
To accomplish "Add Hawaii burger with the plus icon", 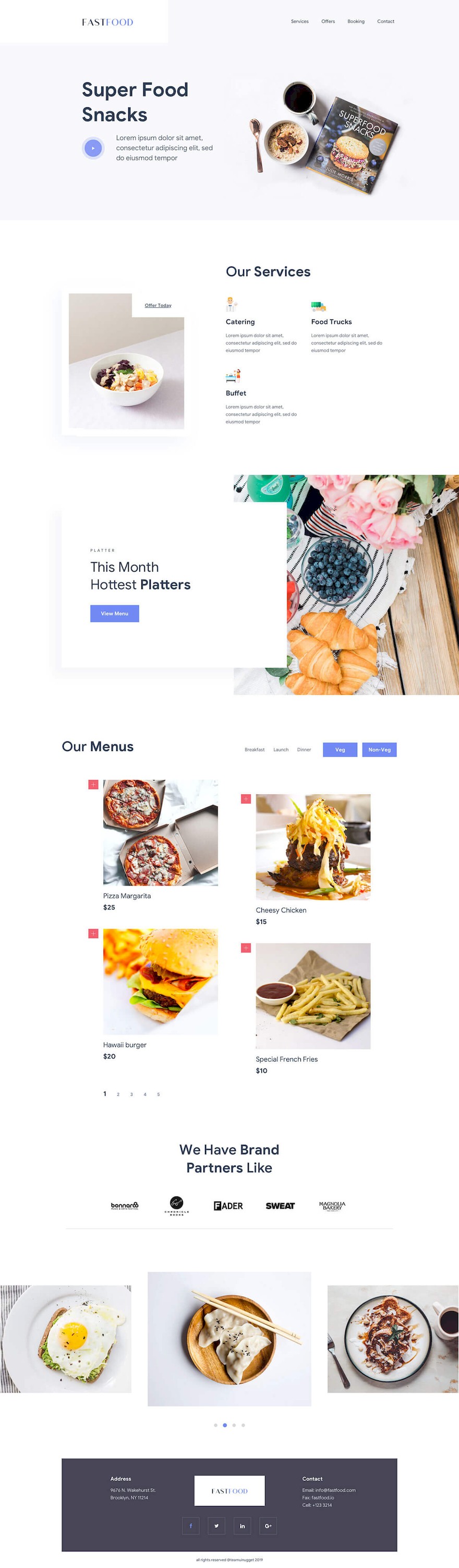I will [93, 934].
